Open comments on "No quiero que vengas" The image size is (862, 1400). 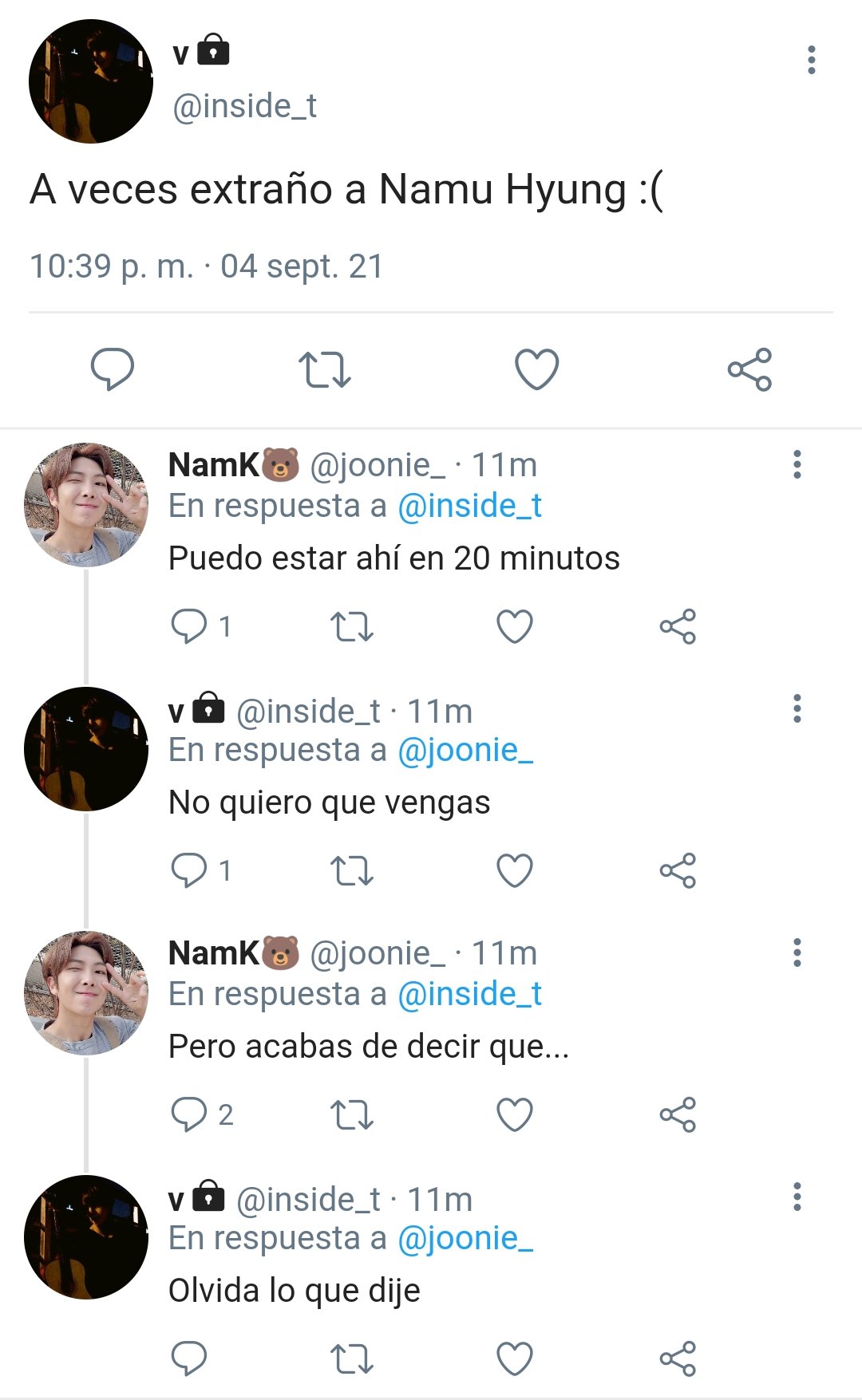[201, 870]
